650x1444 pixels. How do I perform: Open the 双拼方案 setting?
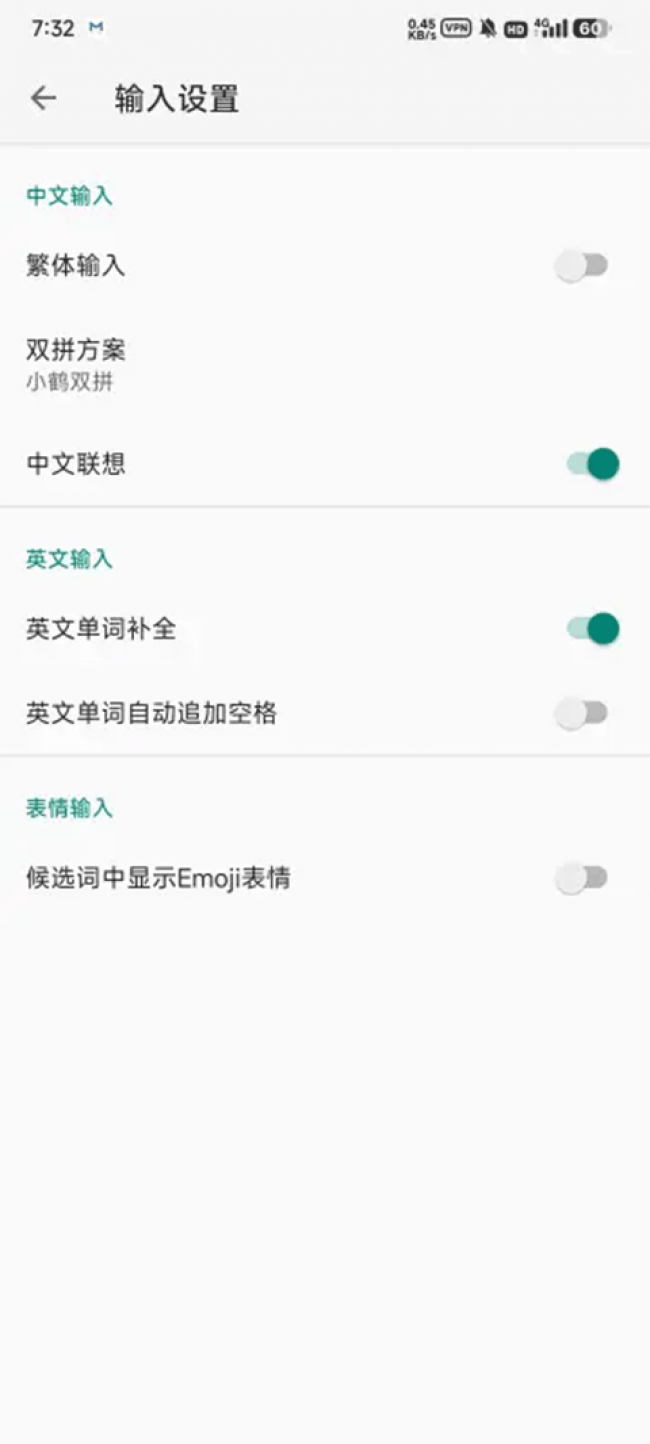(76, 364)
